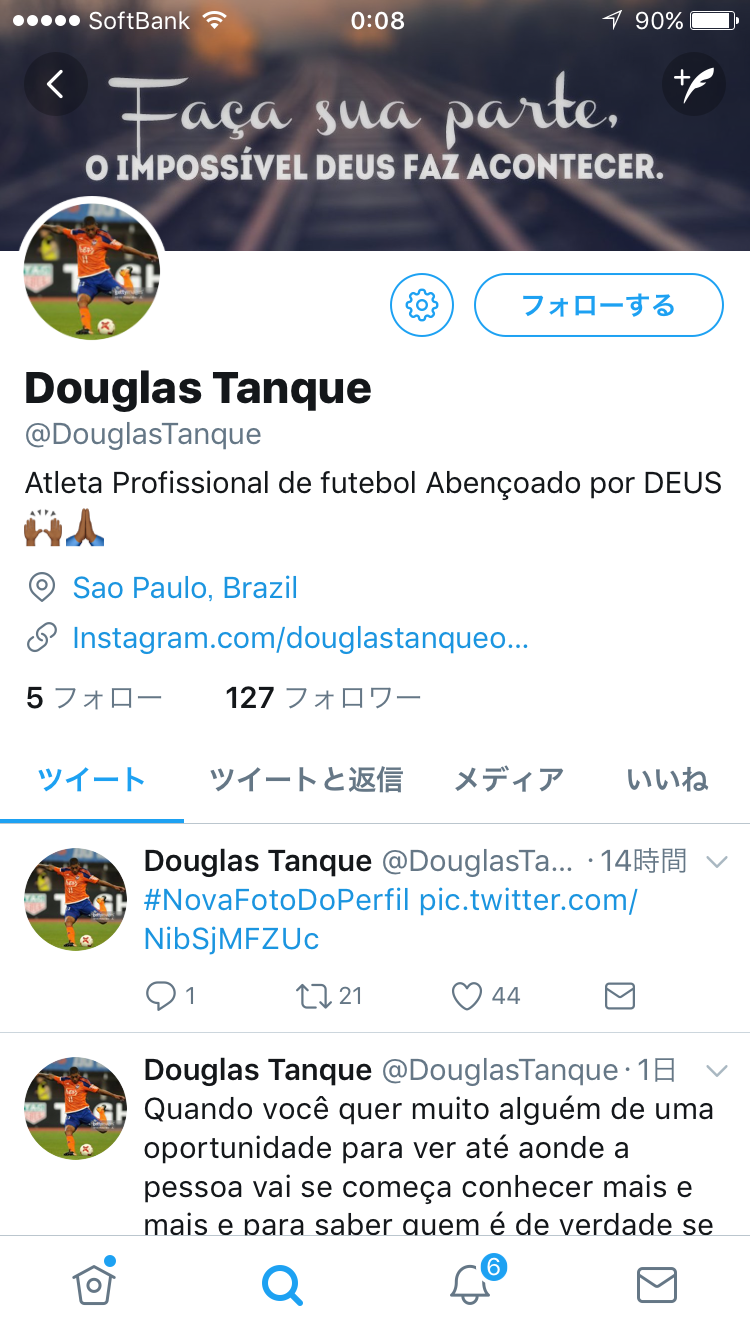Open Douglas Tanque's profile picture
The image size is (750, 1334).
(x=92, y=271)
